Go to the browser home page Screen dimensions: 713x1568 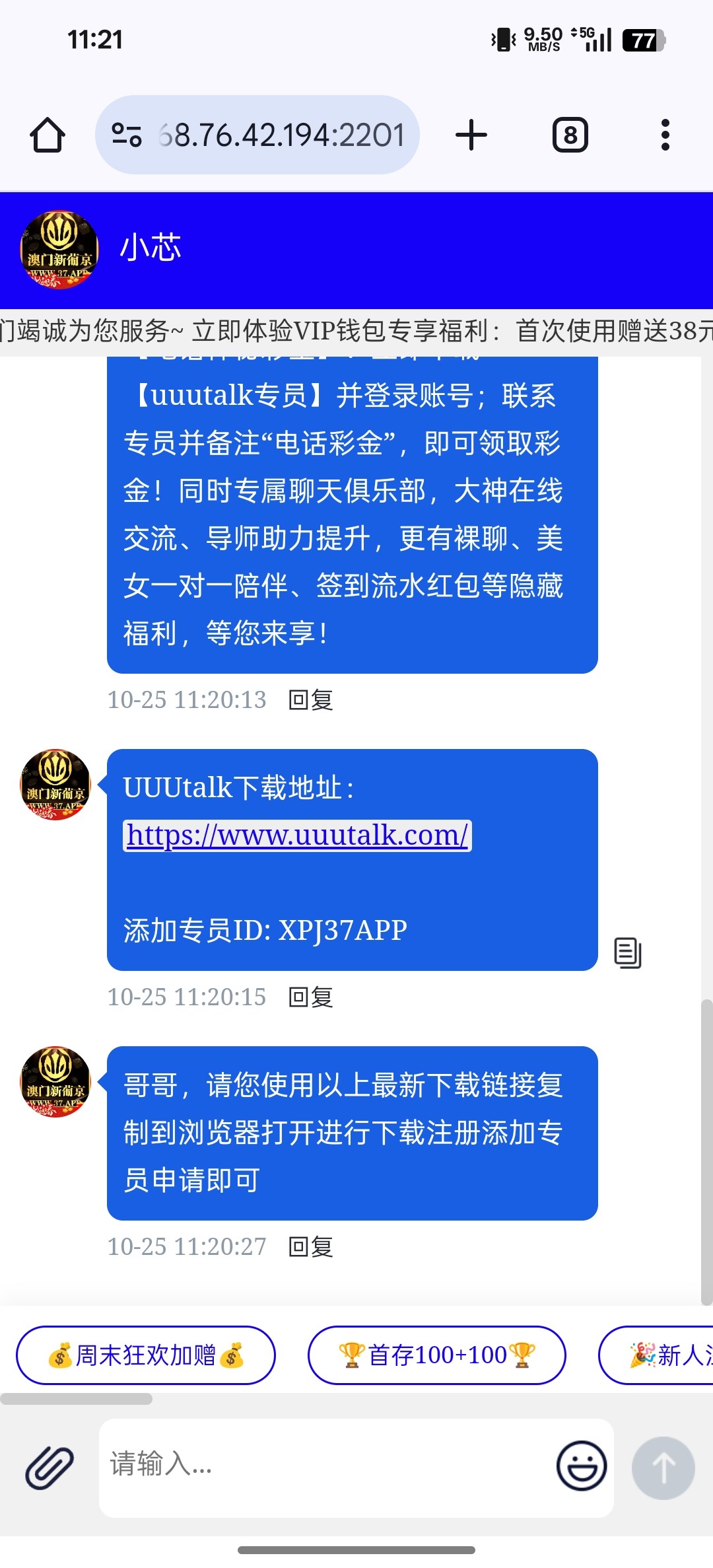48,135
